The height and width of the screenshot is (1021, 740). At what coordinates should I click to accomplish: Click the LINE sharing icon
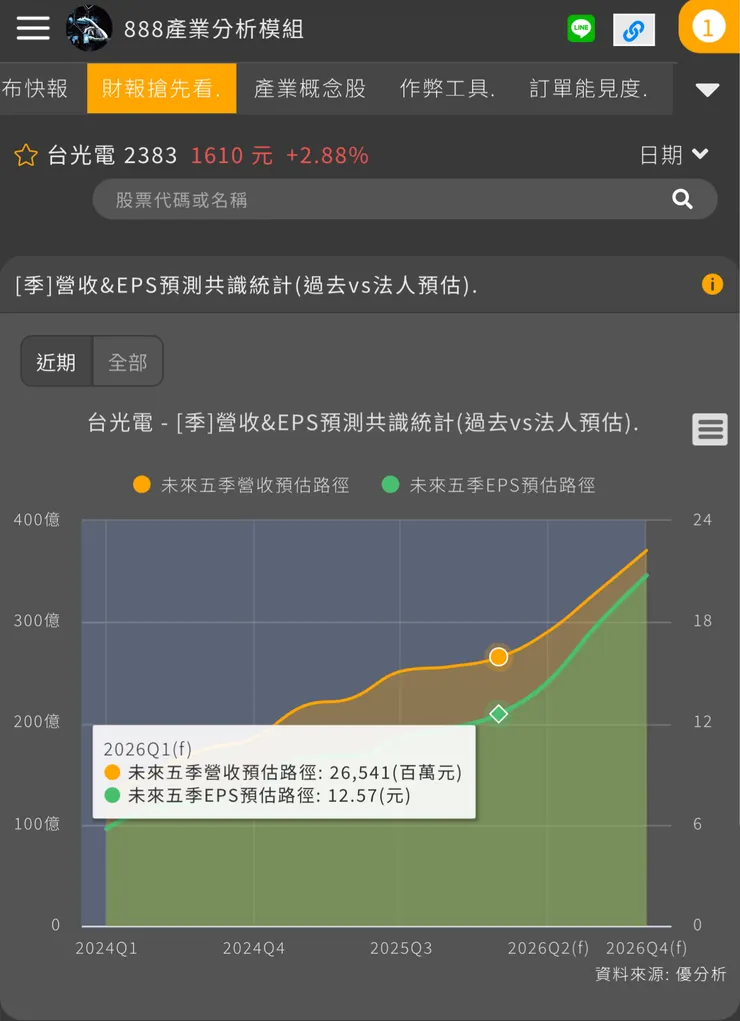(581, 30)
